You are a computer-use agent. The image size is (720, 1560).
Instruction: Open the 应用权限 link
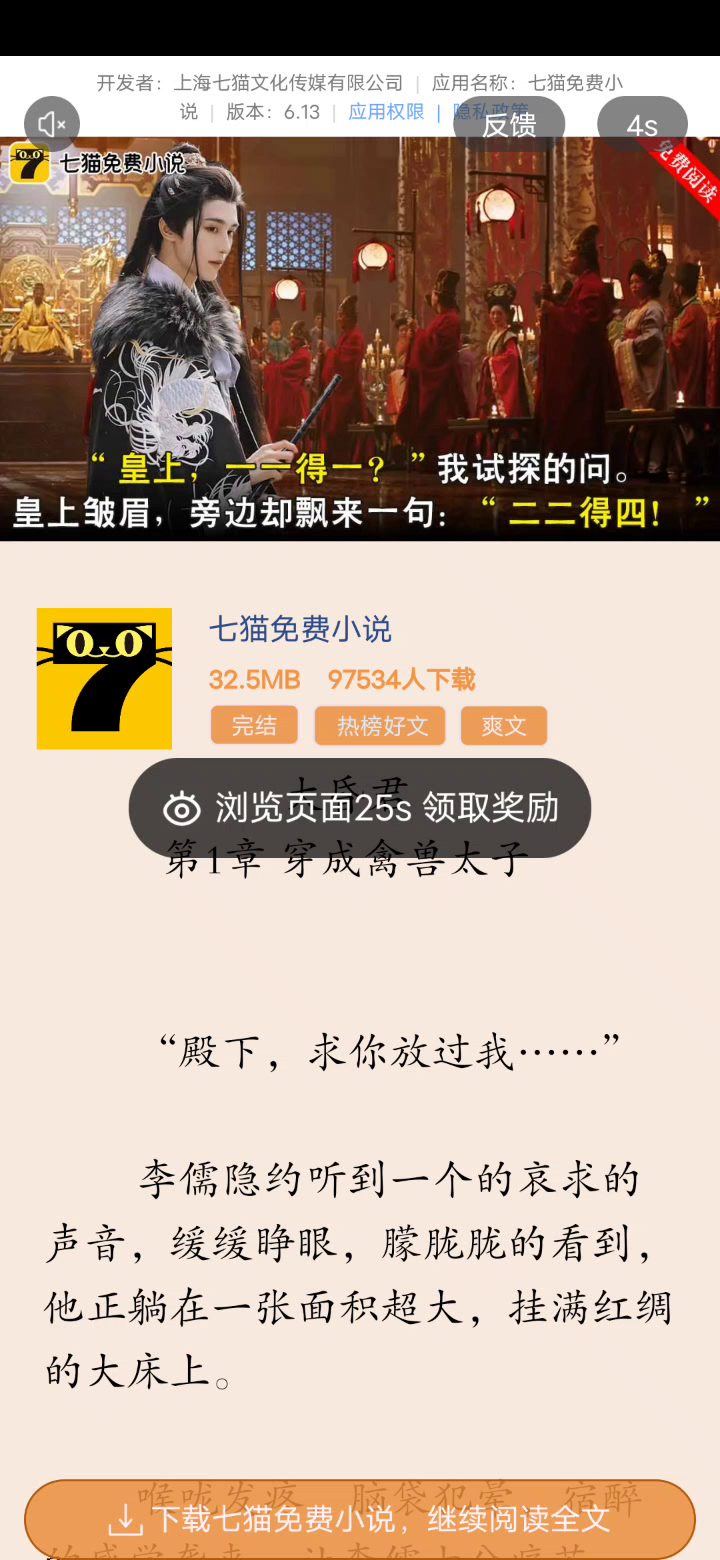pos(386,112)
